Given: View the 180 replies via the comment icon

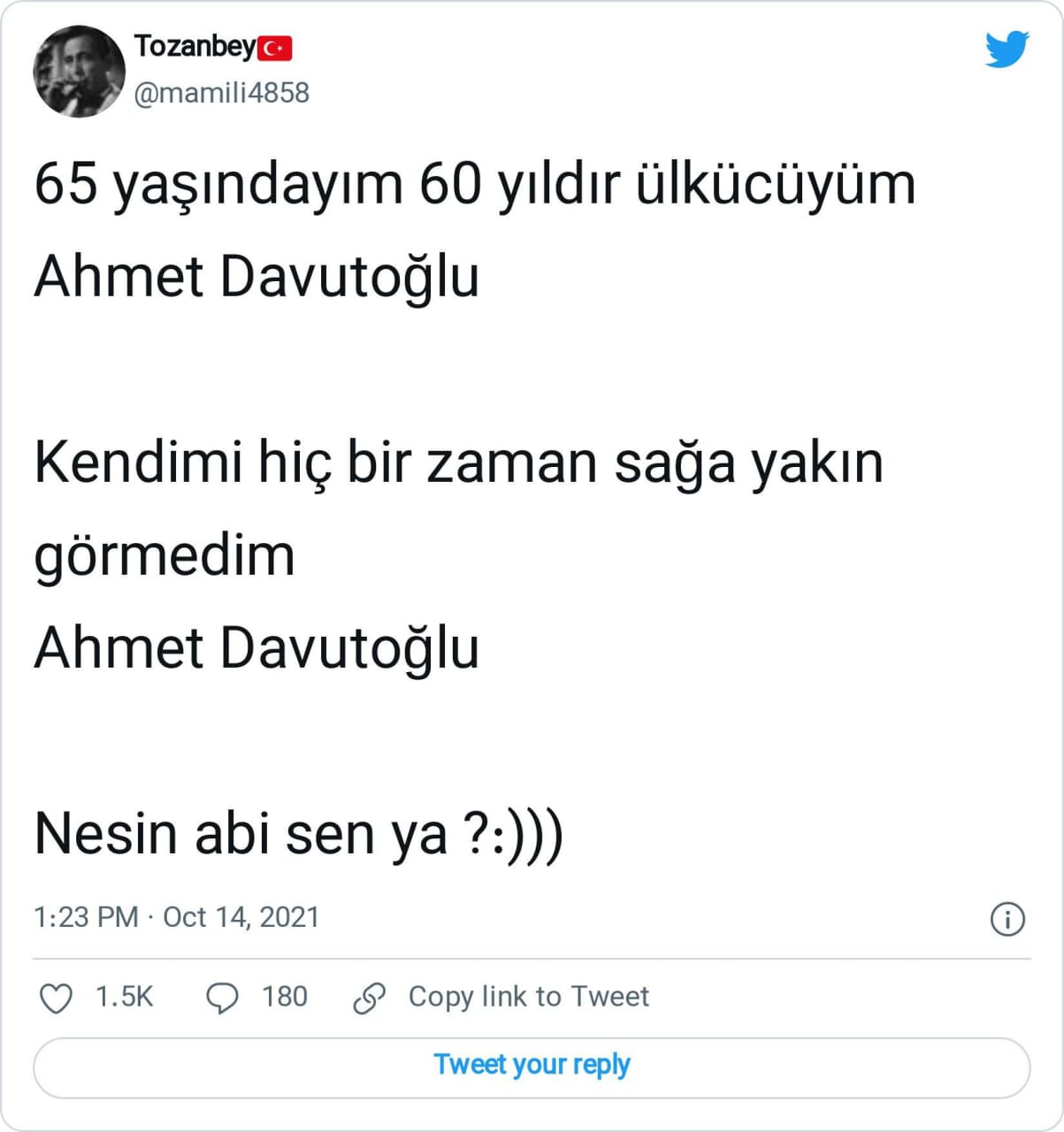Looking at the screenshot, I should tap(222, 998).
